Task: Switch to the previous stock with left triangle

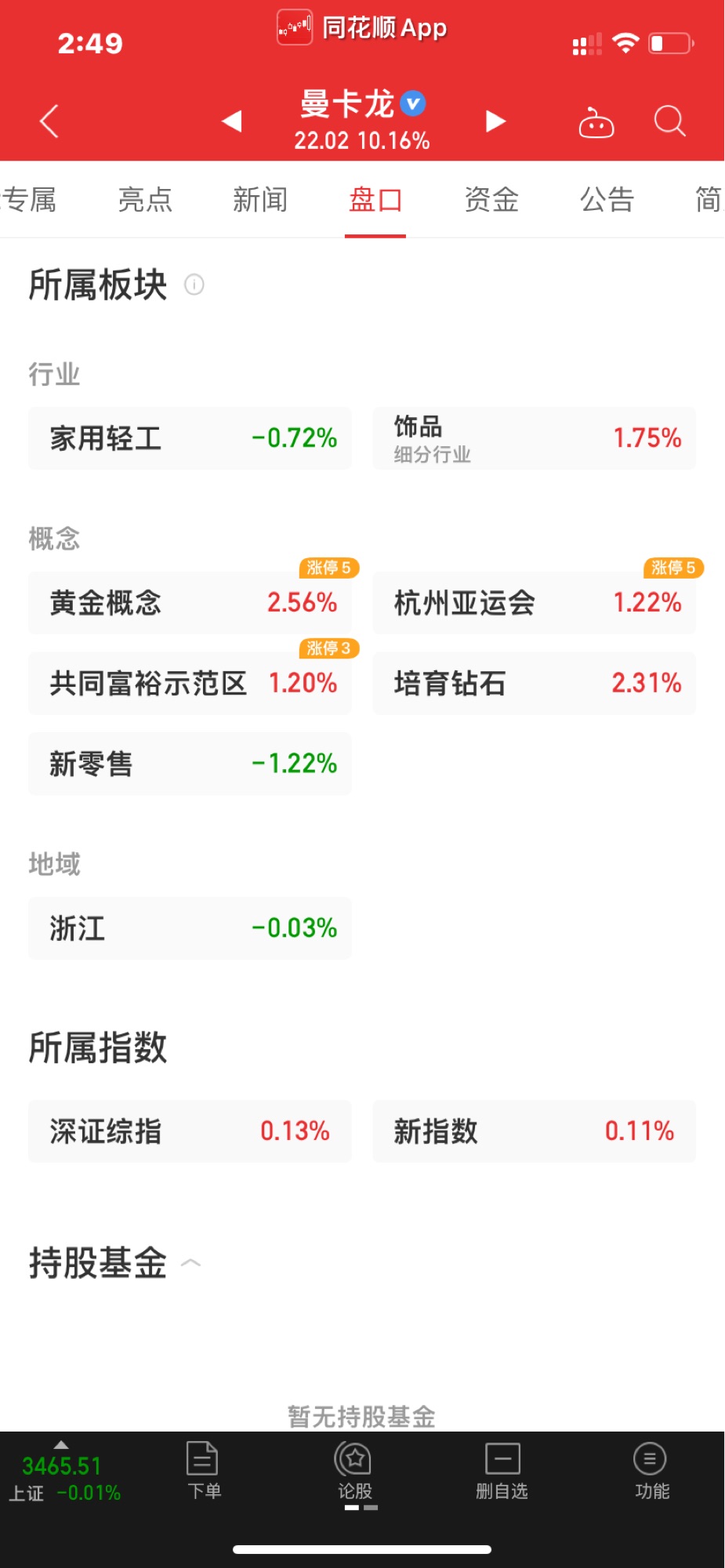Action: (x=231, y=121)
